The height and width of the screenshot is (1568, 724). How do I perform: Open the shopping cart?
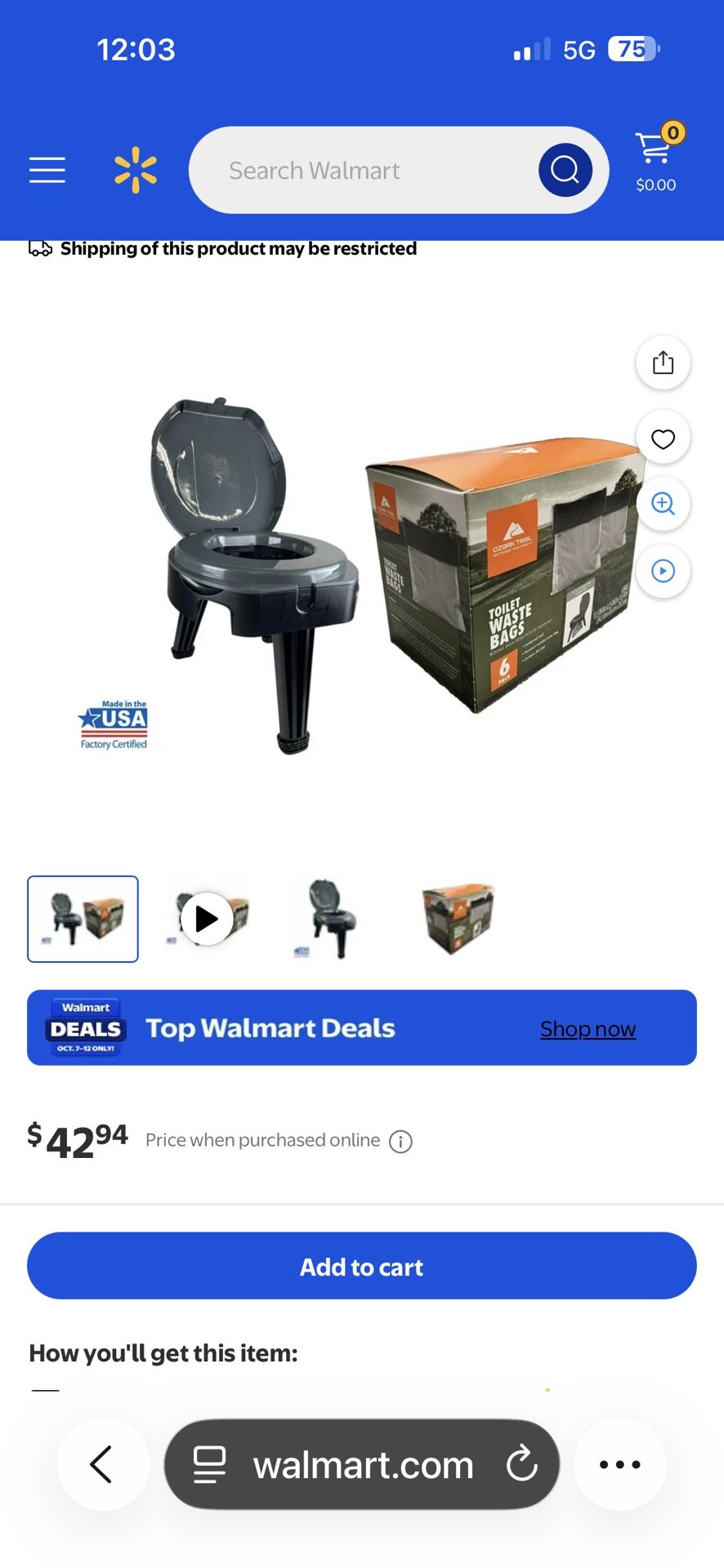tap(656, 160)
